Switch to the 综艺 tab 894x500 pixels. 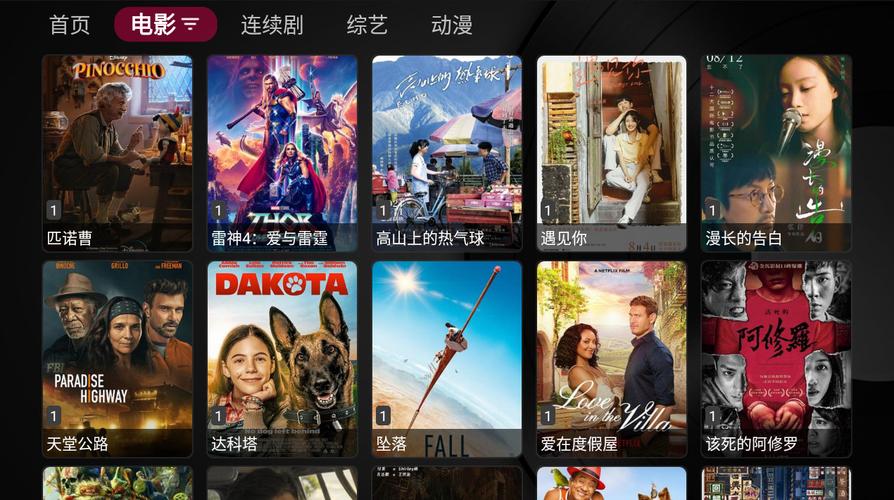tap(366, 25)
